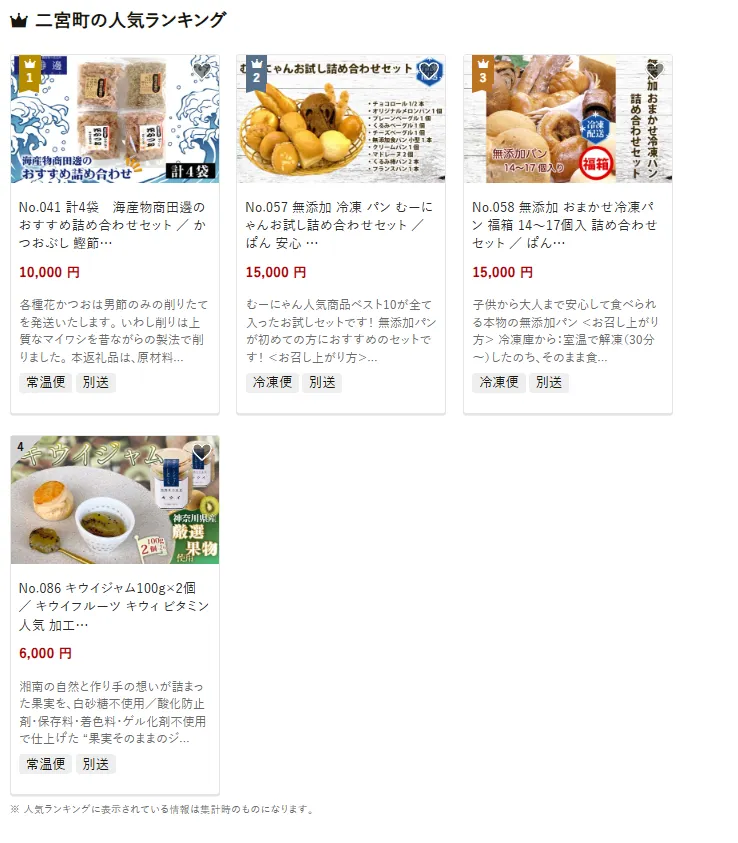This screenshot has height=843, width=738.
Task: Save No.086 キウイジャム to favorites
Action: [x=202, y=452]
